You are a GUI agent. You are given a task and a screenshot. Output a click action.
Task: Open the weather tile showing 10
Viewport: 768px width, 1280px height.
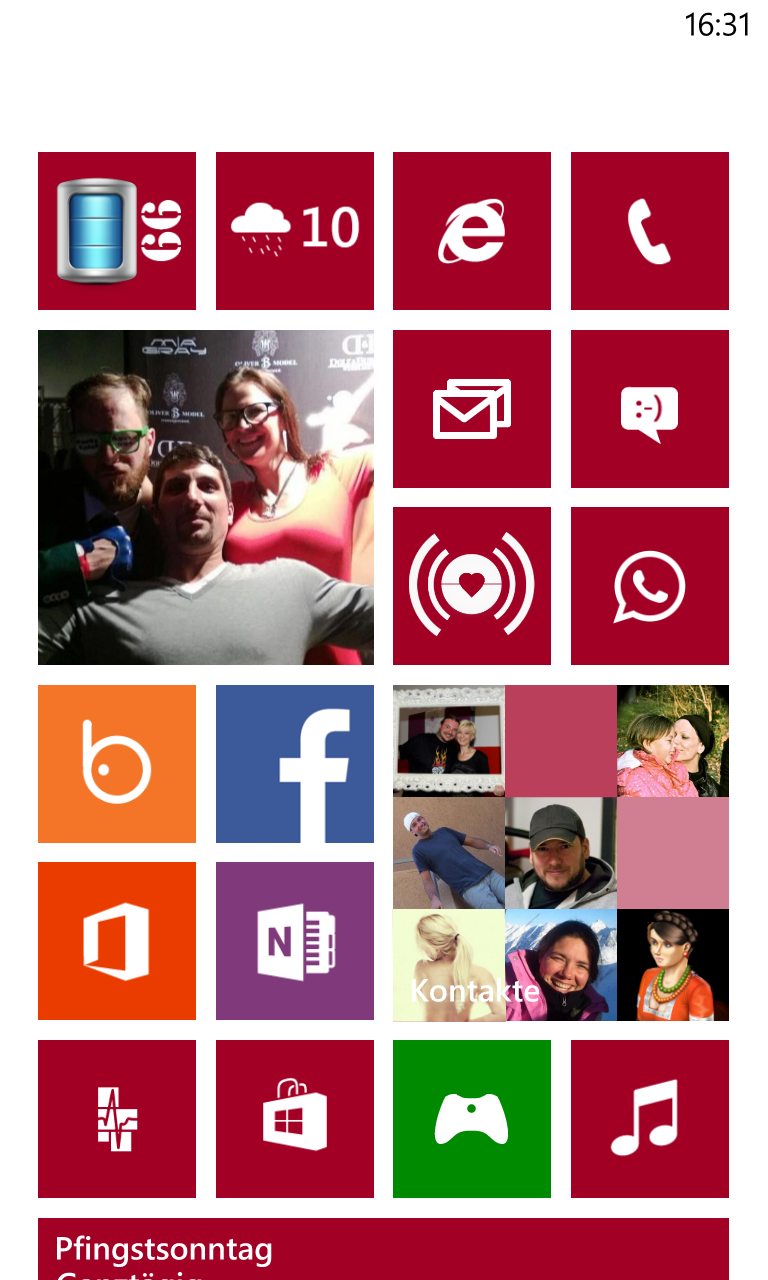pos(295,231)
